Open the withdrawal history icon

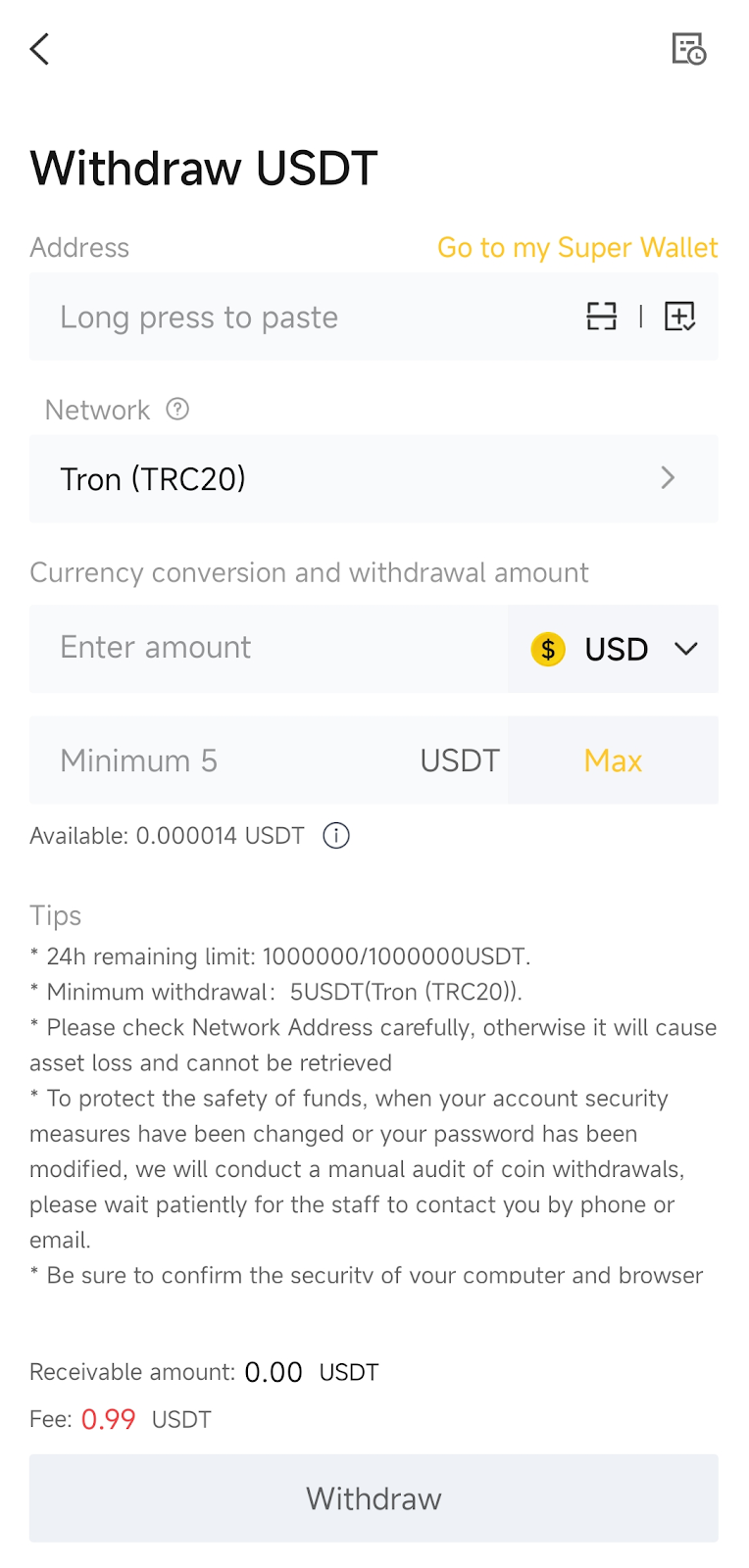click(688, 48)
